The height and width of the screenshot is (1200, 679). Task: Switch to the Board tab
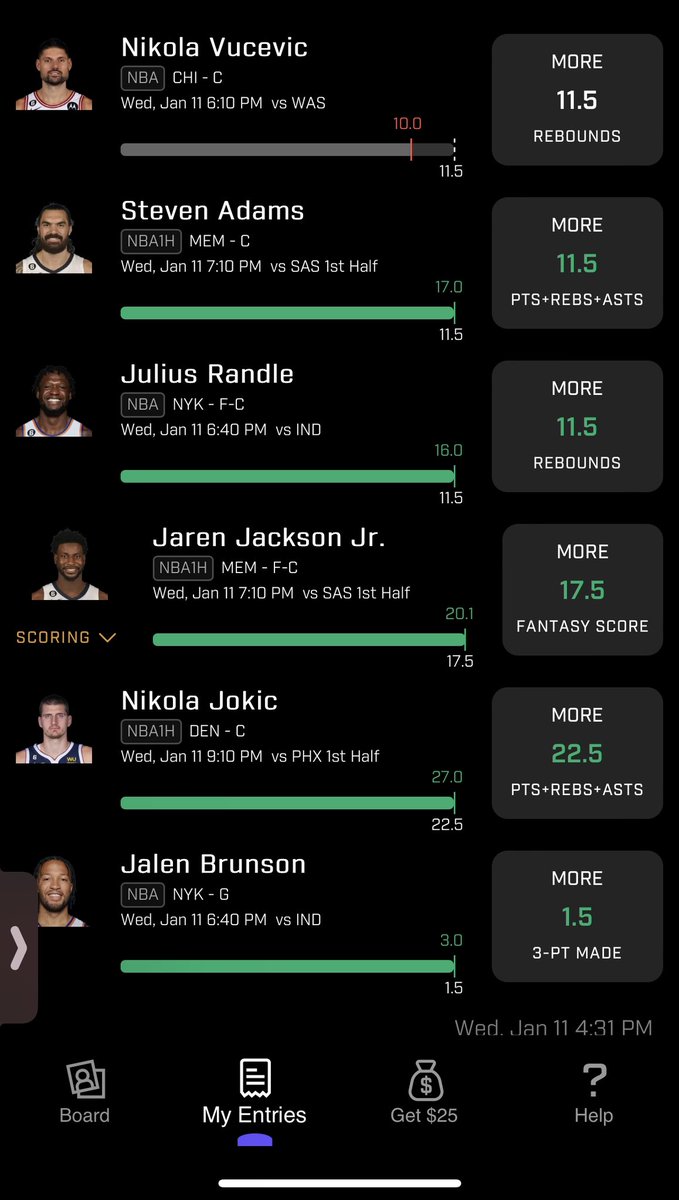click(x=85, y=1093)
